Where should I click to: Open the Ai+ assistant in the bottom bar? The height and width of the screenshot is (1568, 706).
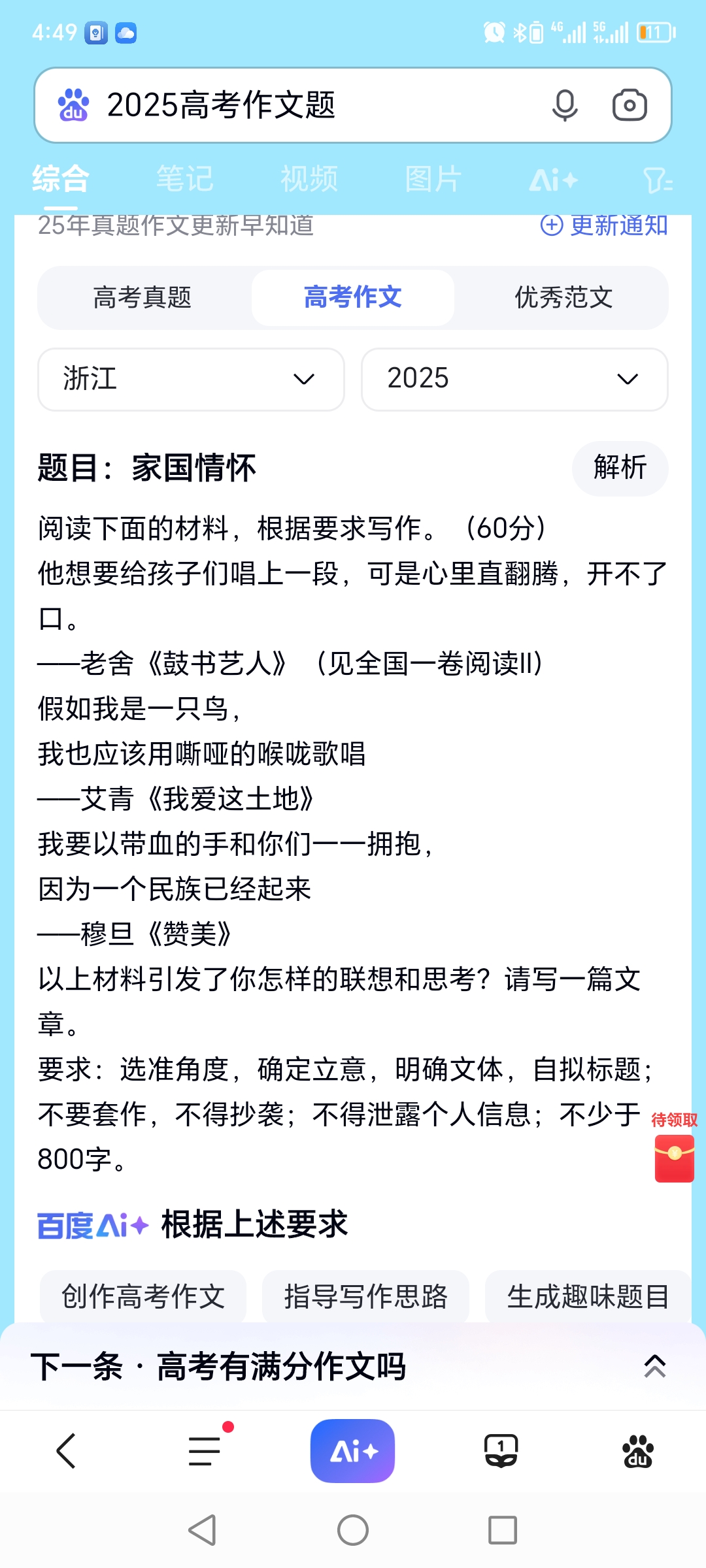352,1449
